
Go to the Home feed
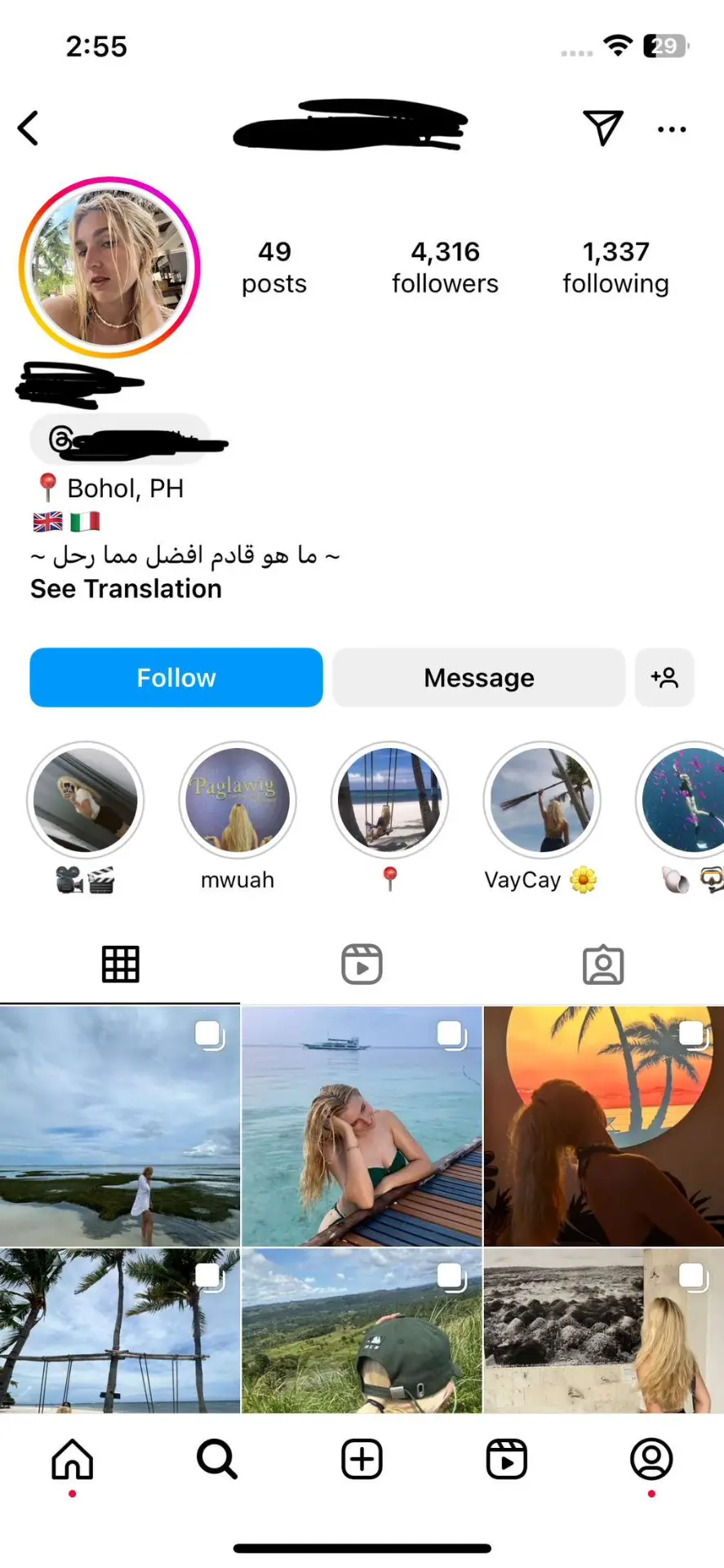pyautogui.click(x=73, y=1459)
